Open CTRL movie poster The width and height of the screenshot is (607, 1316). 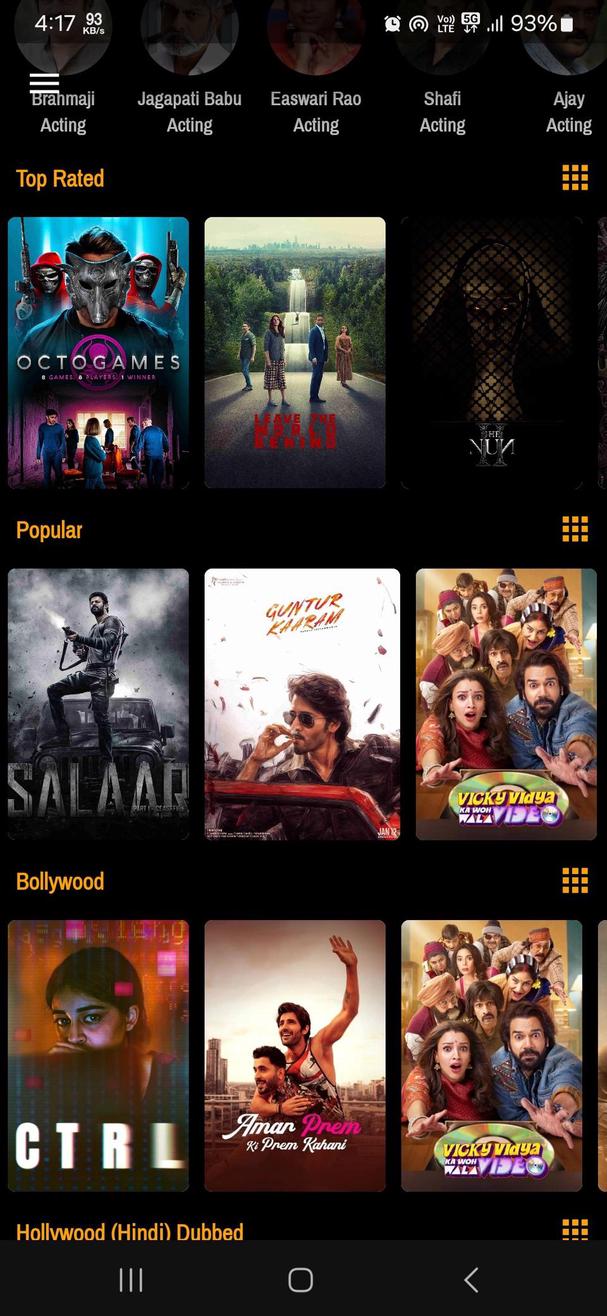(98, 1055)
